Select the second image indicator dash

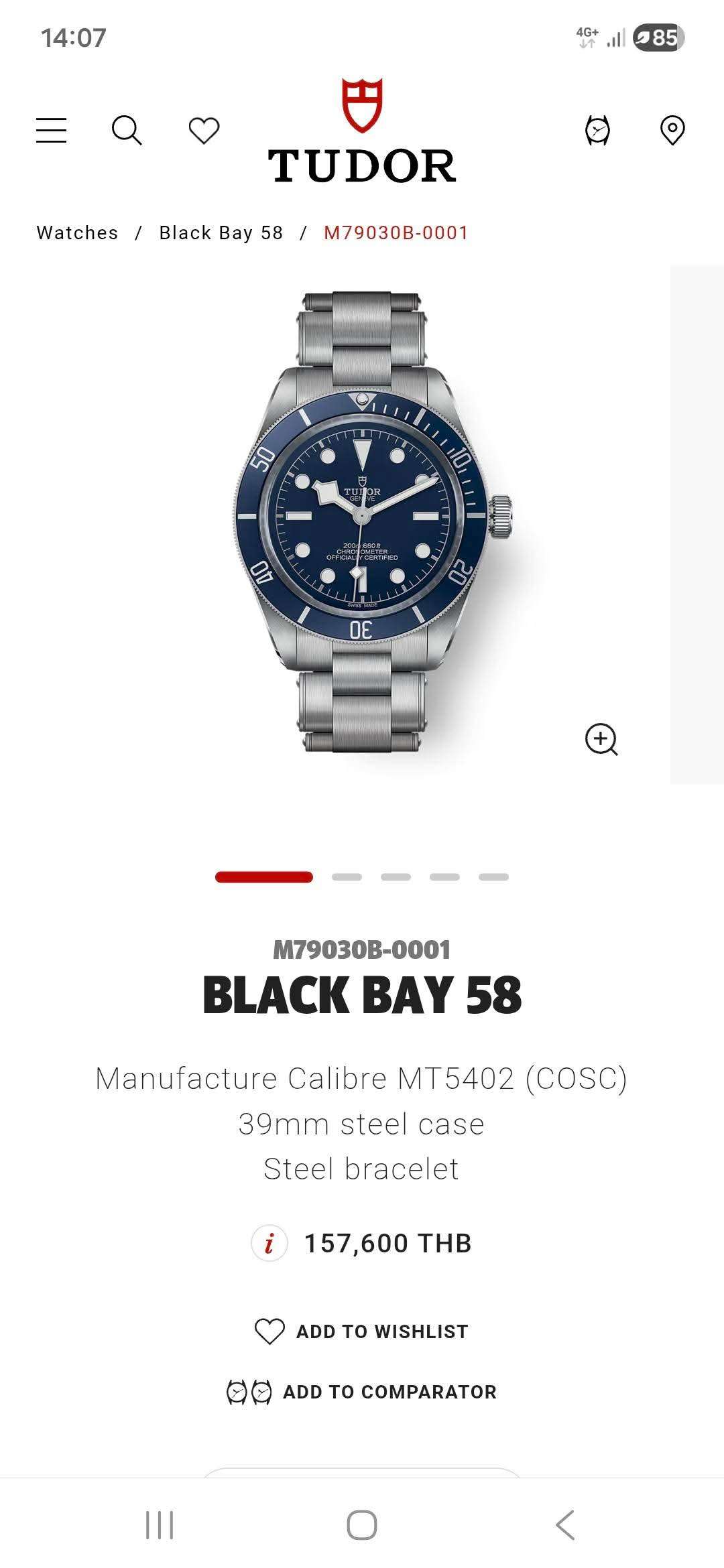(x=347, y=877)
